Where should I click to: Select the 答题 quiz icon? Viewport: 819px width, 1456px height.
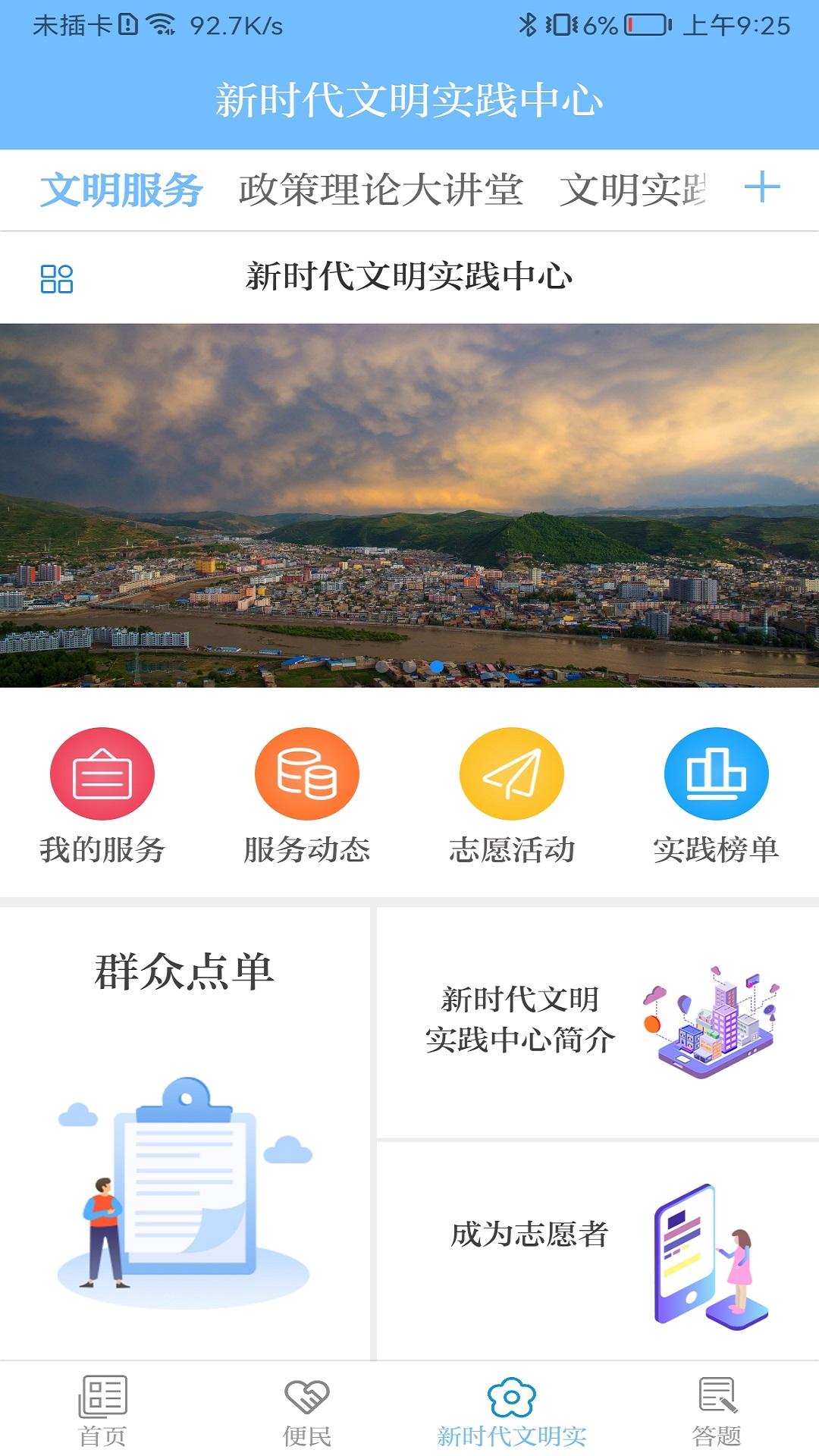(x=717, y=1408)
